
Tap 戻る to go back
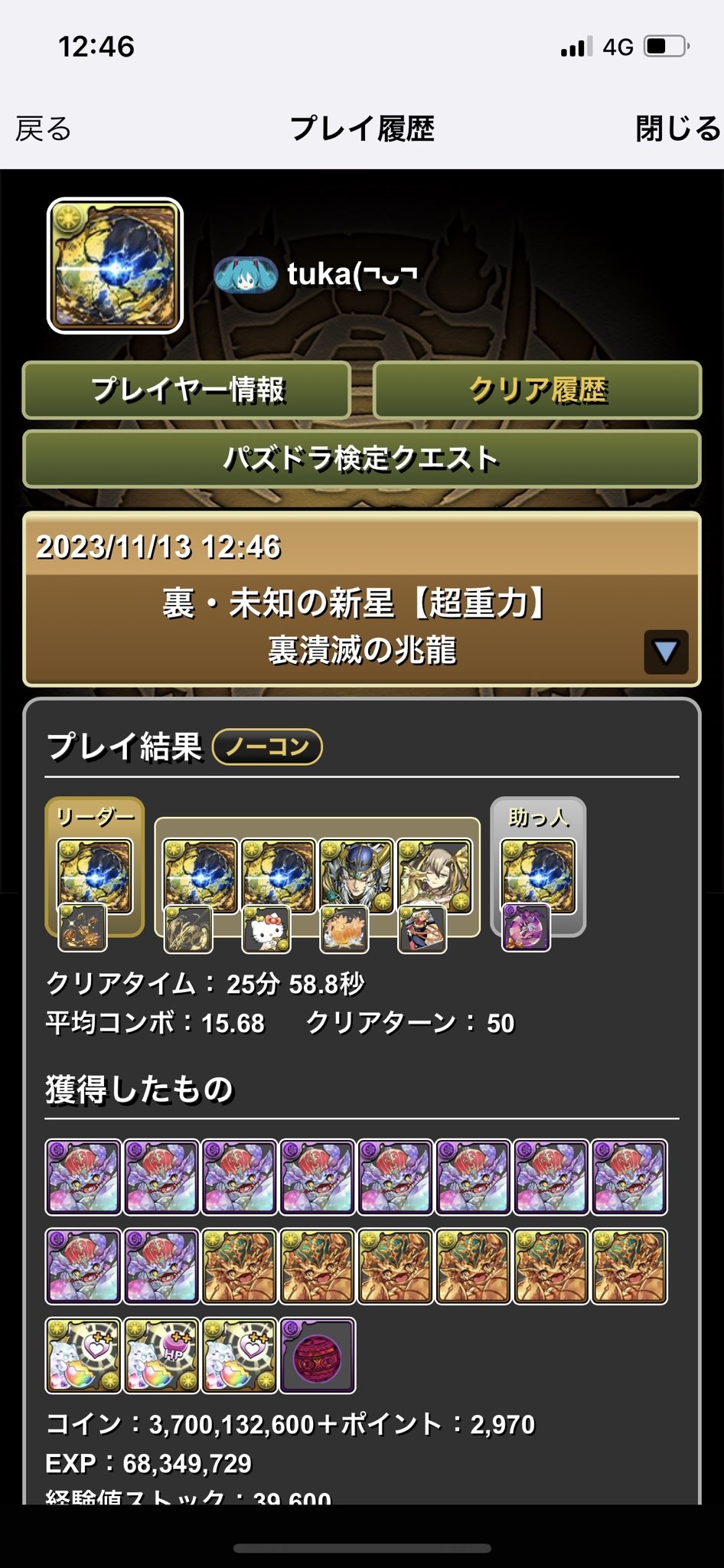(x=44, y=129)
